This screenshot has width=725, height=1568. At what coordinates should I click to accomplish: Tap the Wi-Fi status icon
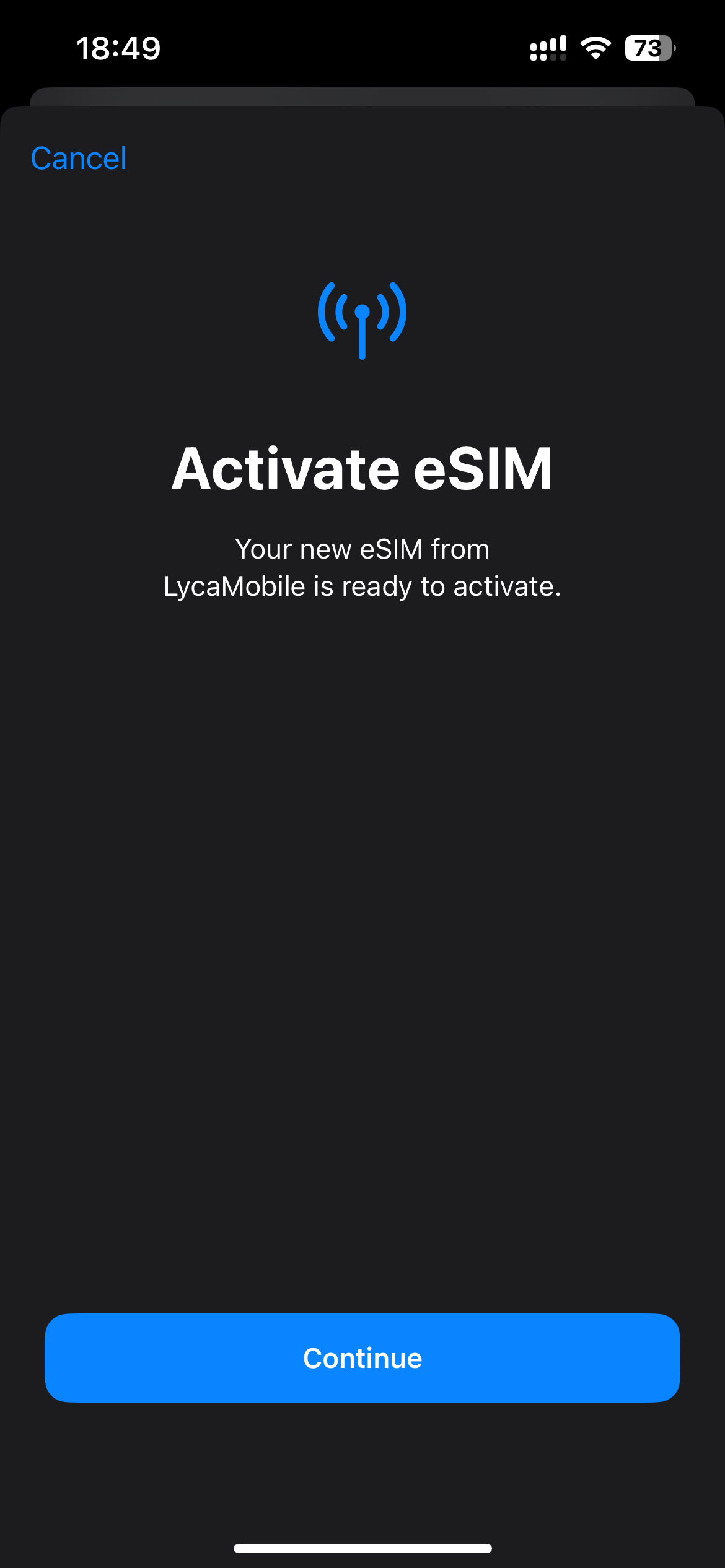coord(596,47)
